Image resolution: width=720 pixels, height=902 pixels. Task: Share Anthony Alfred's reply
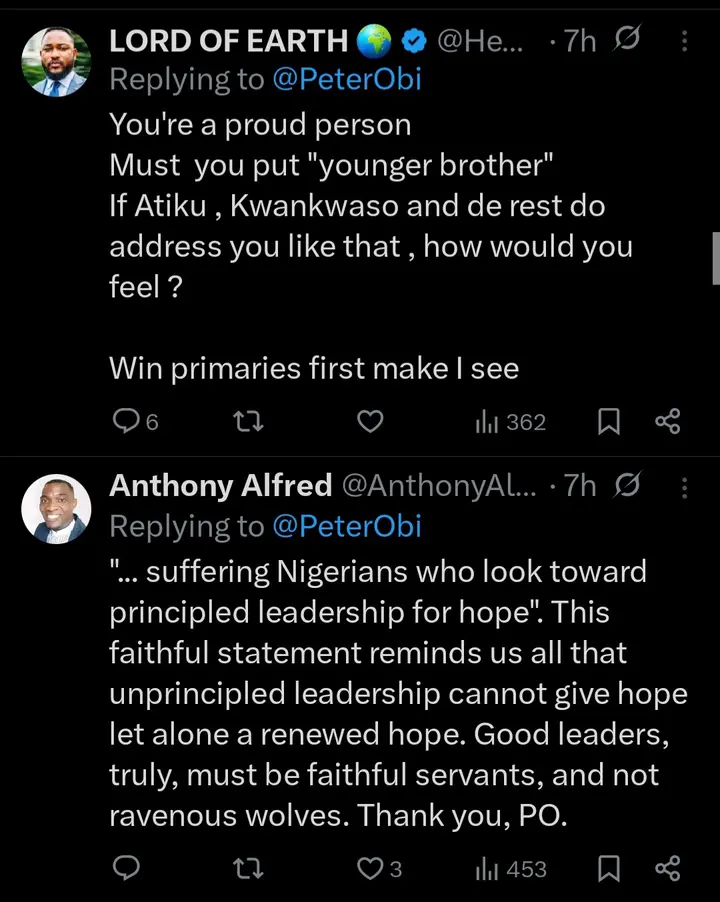coord(668,868)
